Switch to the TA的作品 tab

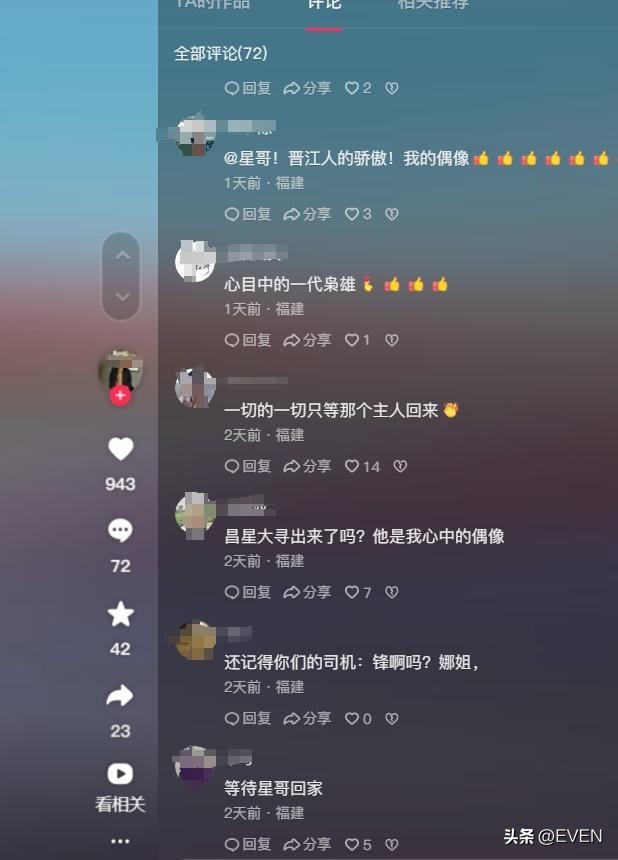(212, 5)
